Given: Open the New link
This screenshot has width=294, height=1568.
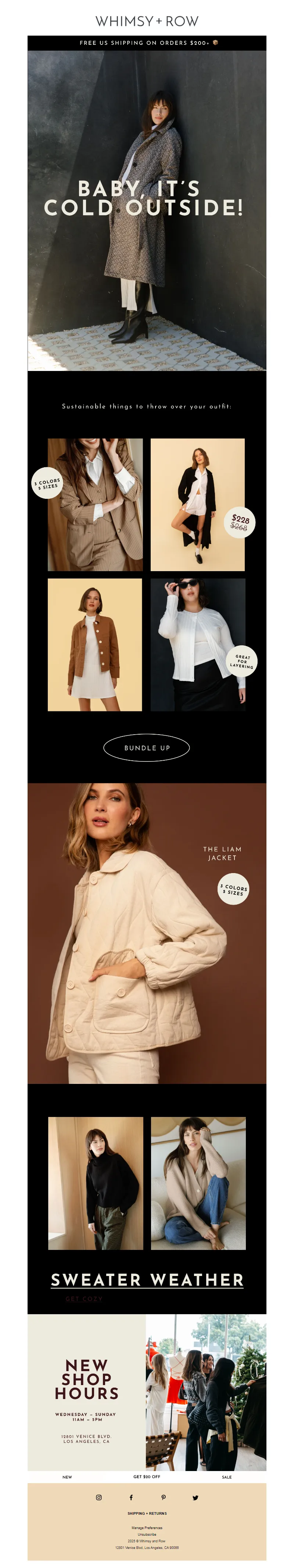Looking at the screenshot, I should (x=67, y=1477).
